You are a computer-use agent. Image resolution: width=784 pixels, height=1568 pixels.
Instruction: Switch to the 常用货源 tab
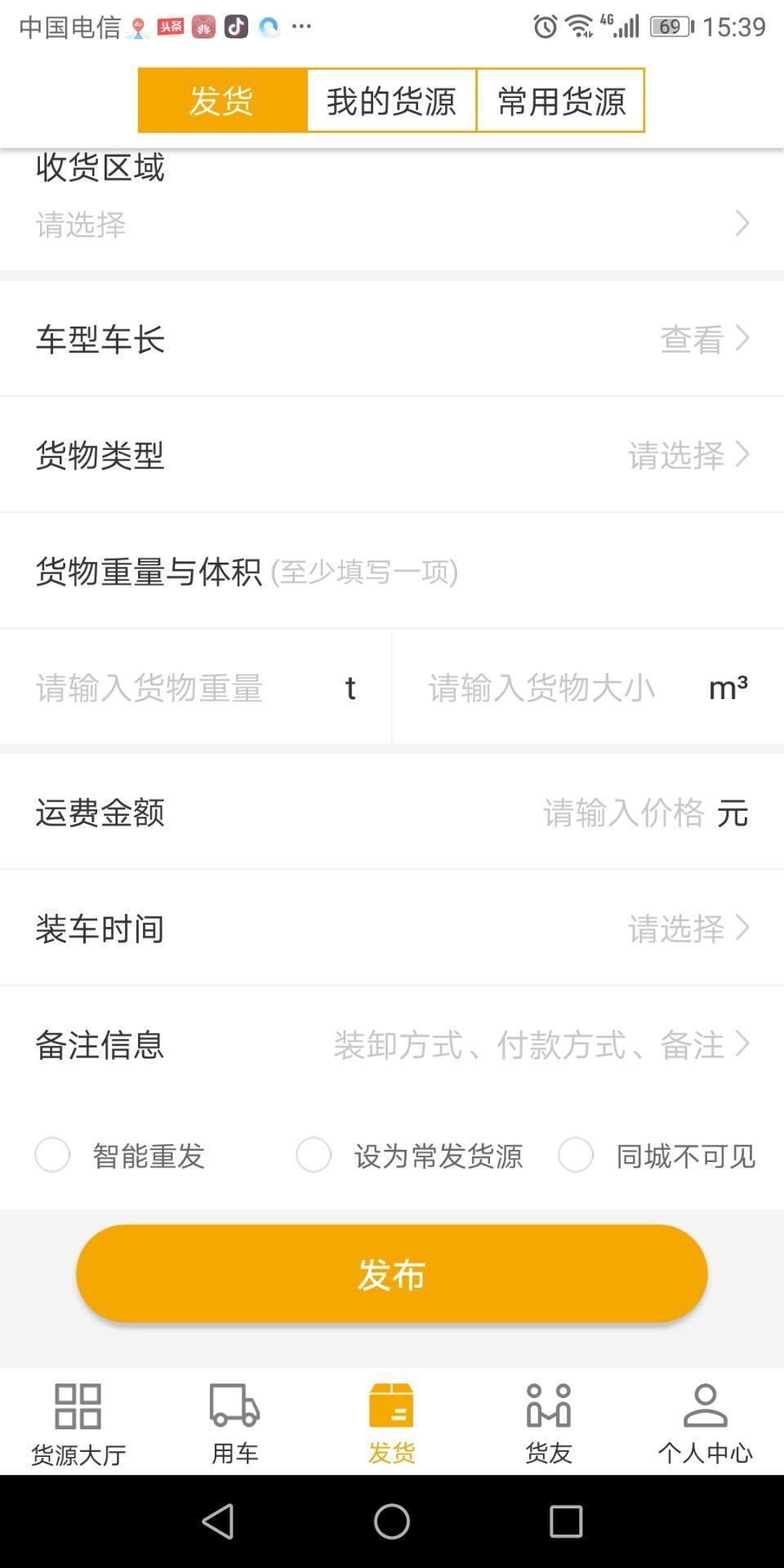pos(561,100)
